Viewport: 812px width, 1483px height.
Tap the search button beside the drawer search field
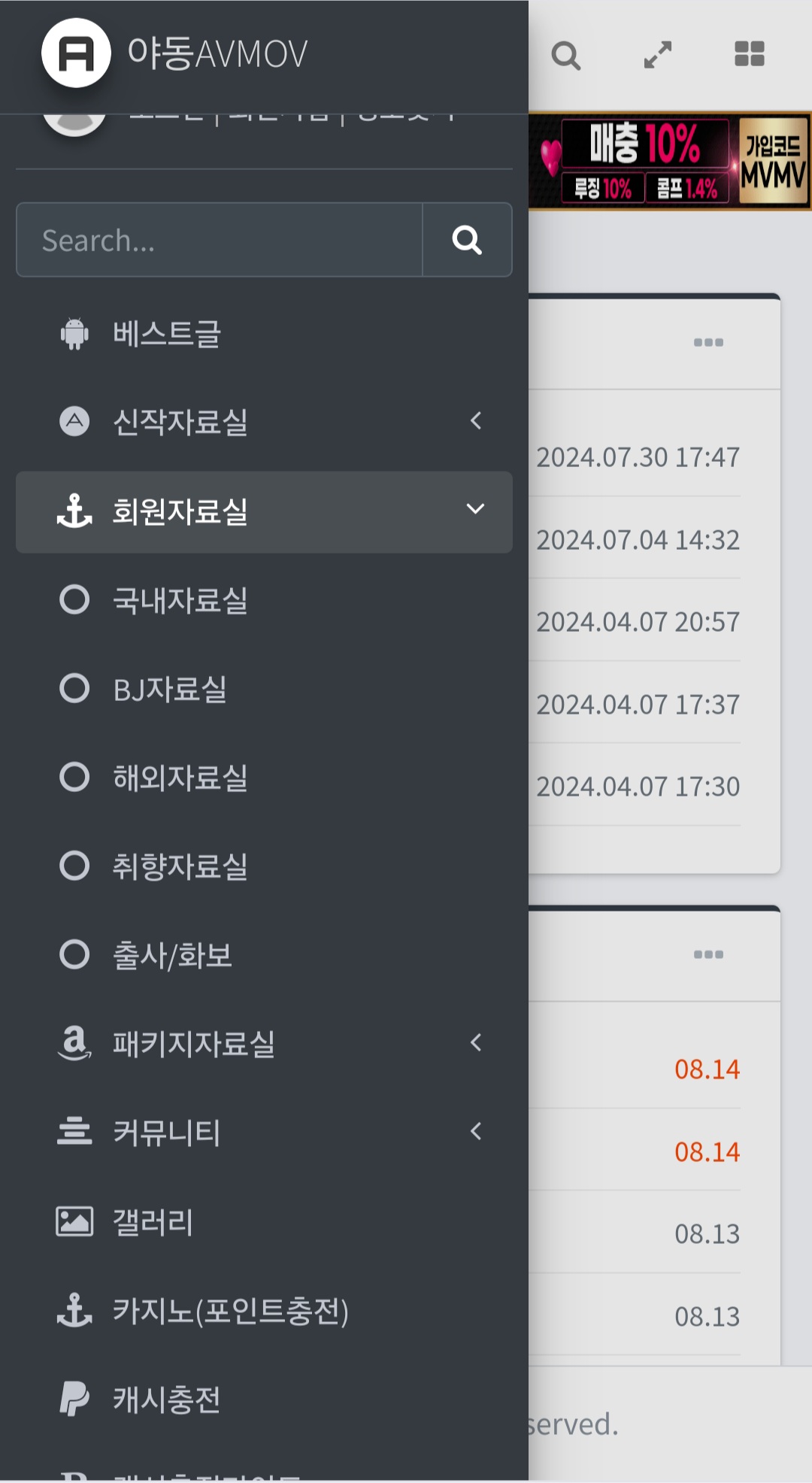[x=467, y=240]
